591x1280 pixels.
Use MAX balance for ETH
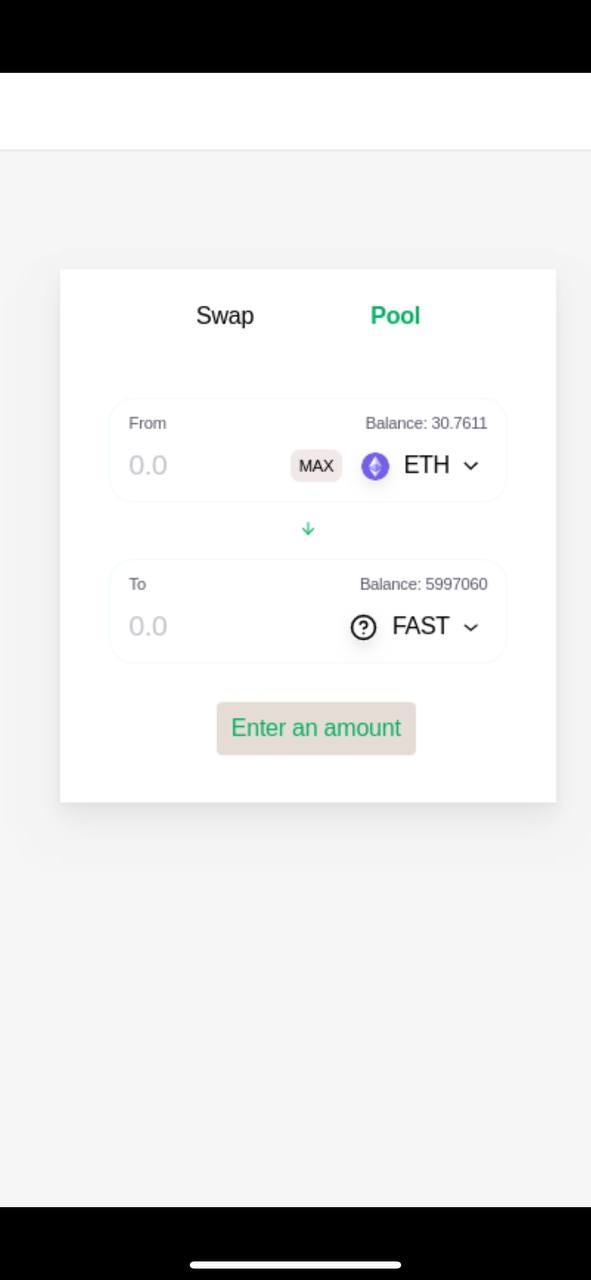point(316,466)
